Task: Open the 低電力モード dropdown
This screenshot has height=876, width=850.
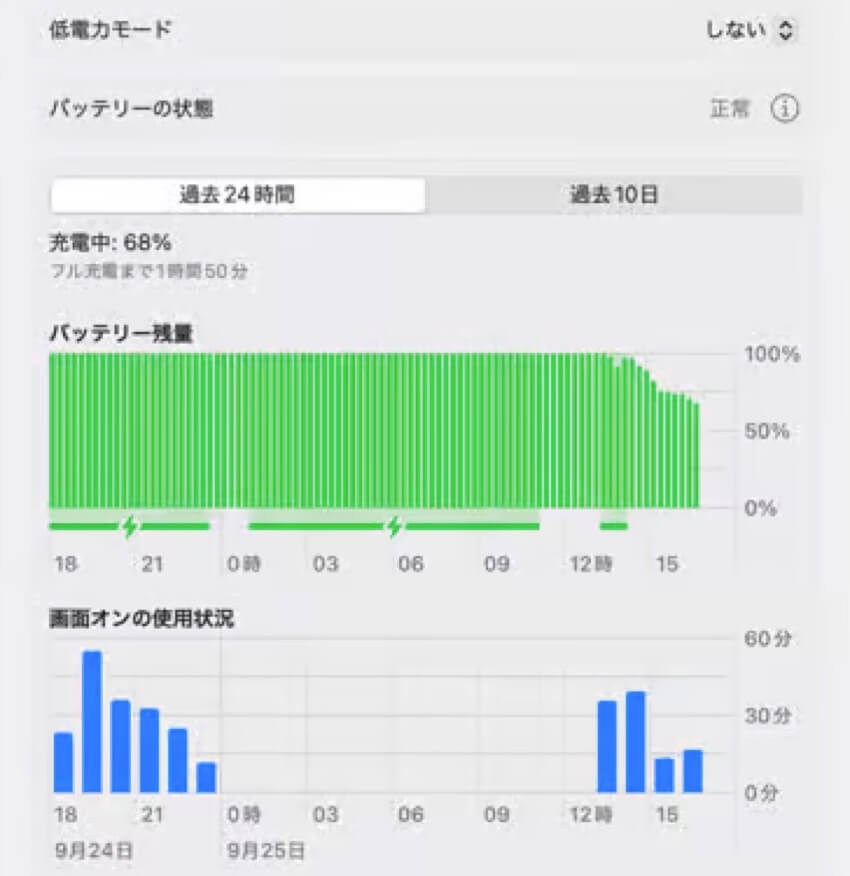Action: tap(751, 31)
